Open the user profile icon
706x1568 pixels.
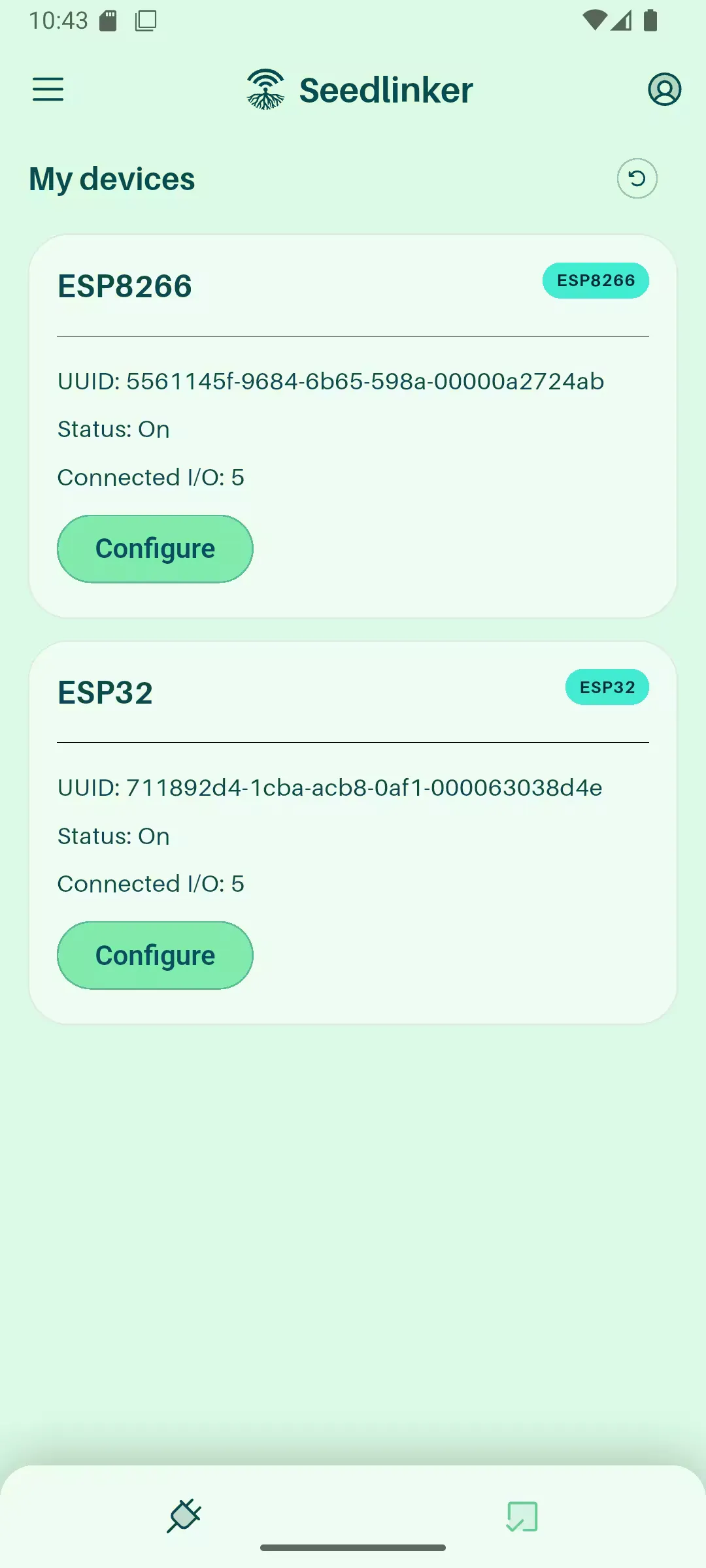coord(664,90)
